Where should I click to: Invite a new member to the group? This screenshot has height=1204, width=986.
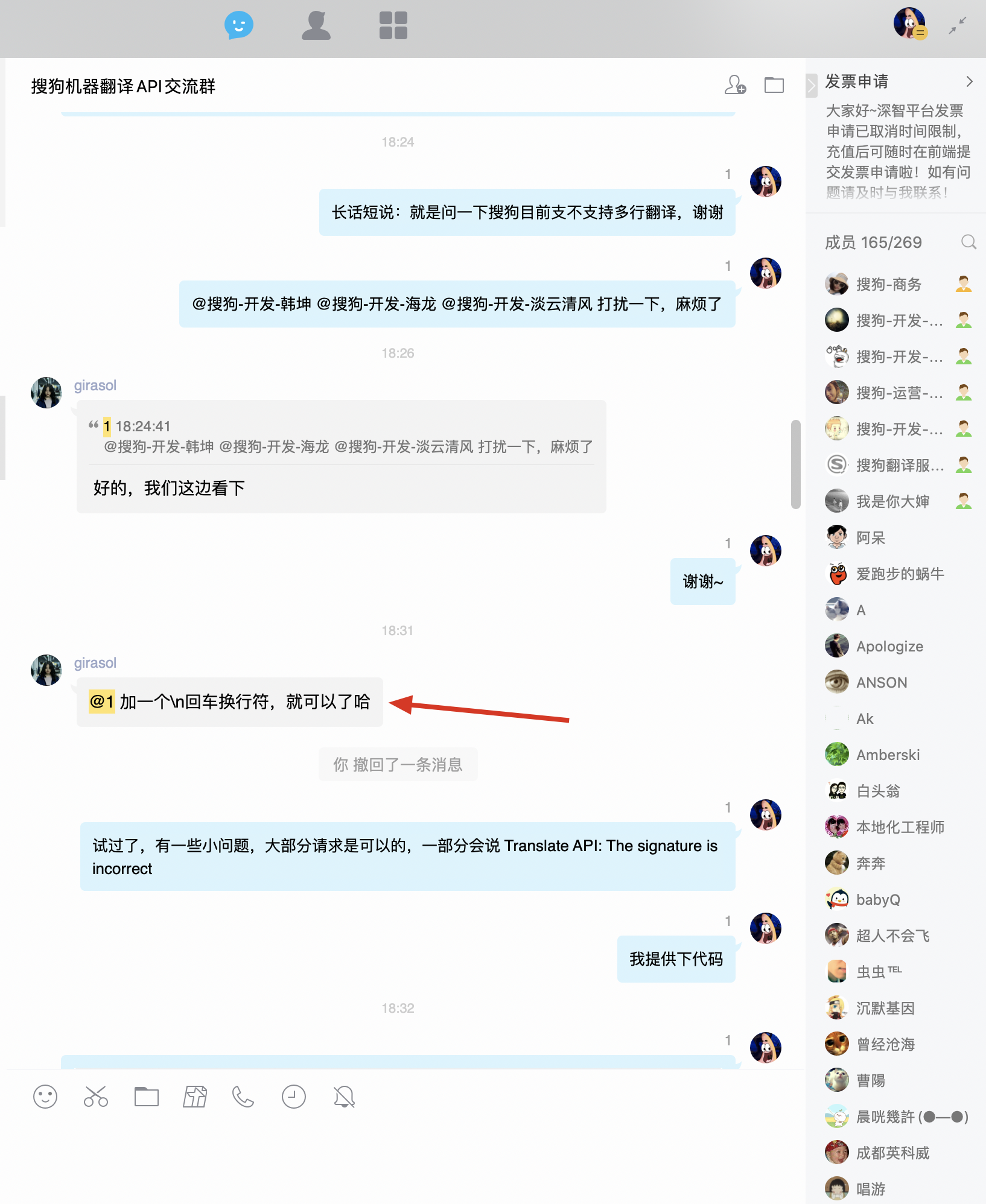[735, 85]
